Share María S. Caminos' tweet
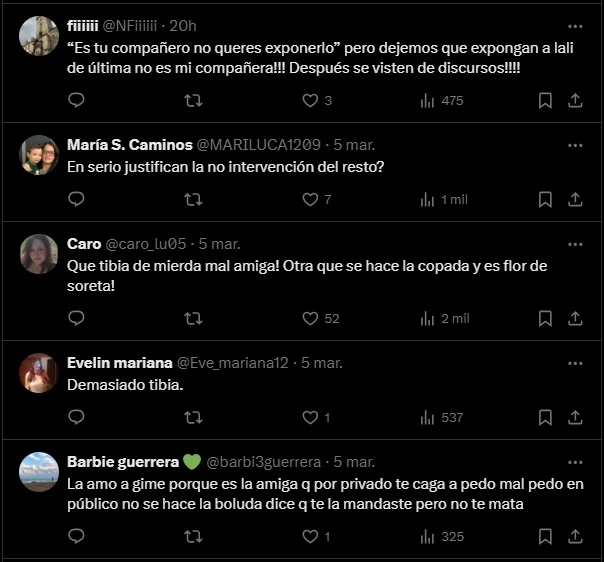604x562 pixels. tap(575, 199)
